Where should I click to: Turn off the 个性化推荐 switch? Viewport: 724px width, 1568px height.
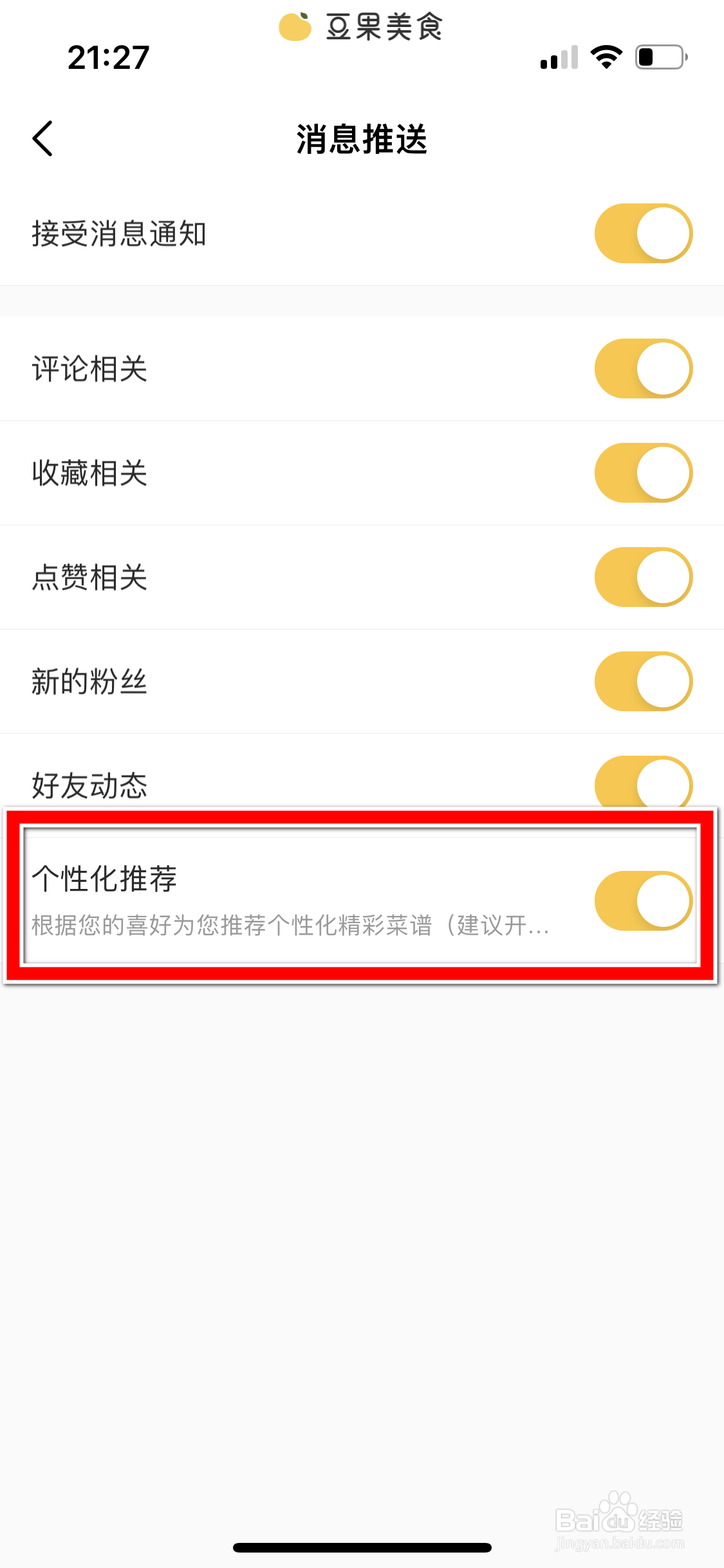(642, 901)
